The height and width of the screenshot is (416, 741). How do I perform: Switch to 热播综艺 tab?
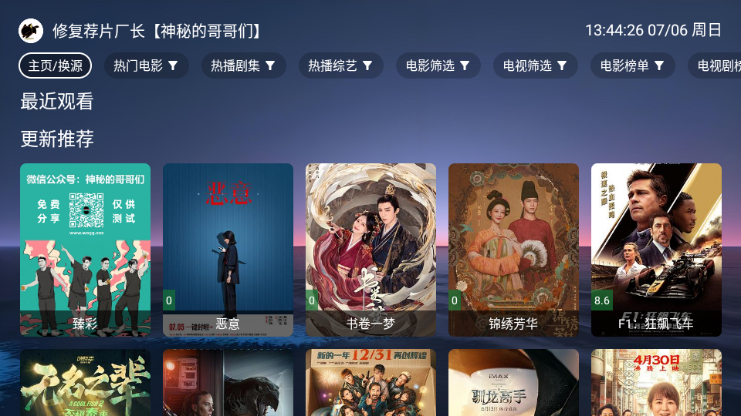(340, 66)
